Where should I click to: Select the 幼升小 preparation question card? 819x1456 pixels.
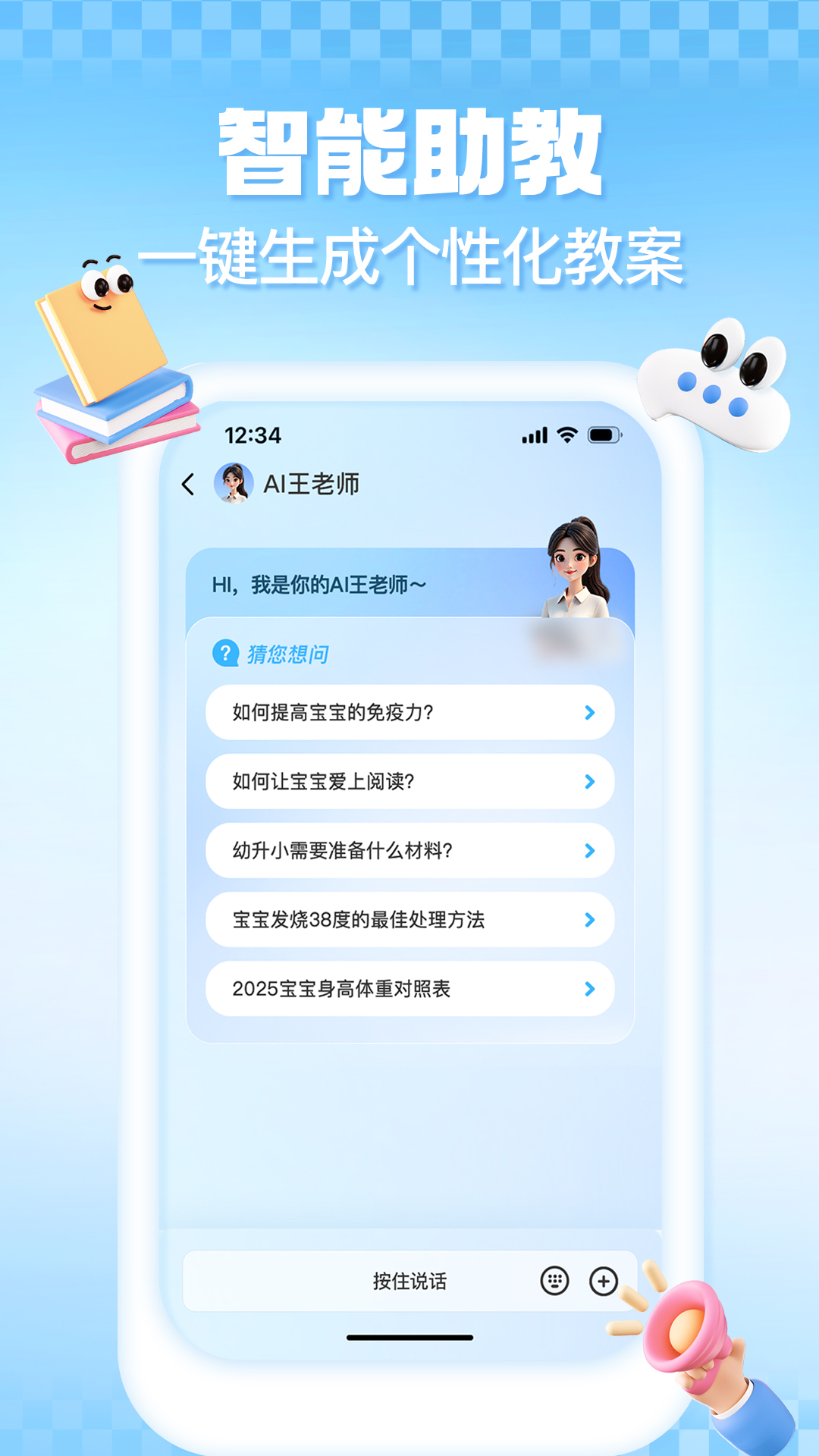[409, 852]
